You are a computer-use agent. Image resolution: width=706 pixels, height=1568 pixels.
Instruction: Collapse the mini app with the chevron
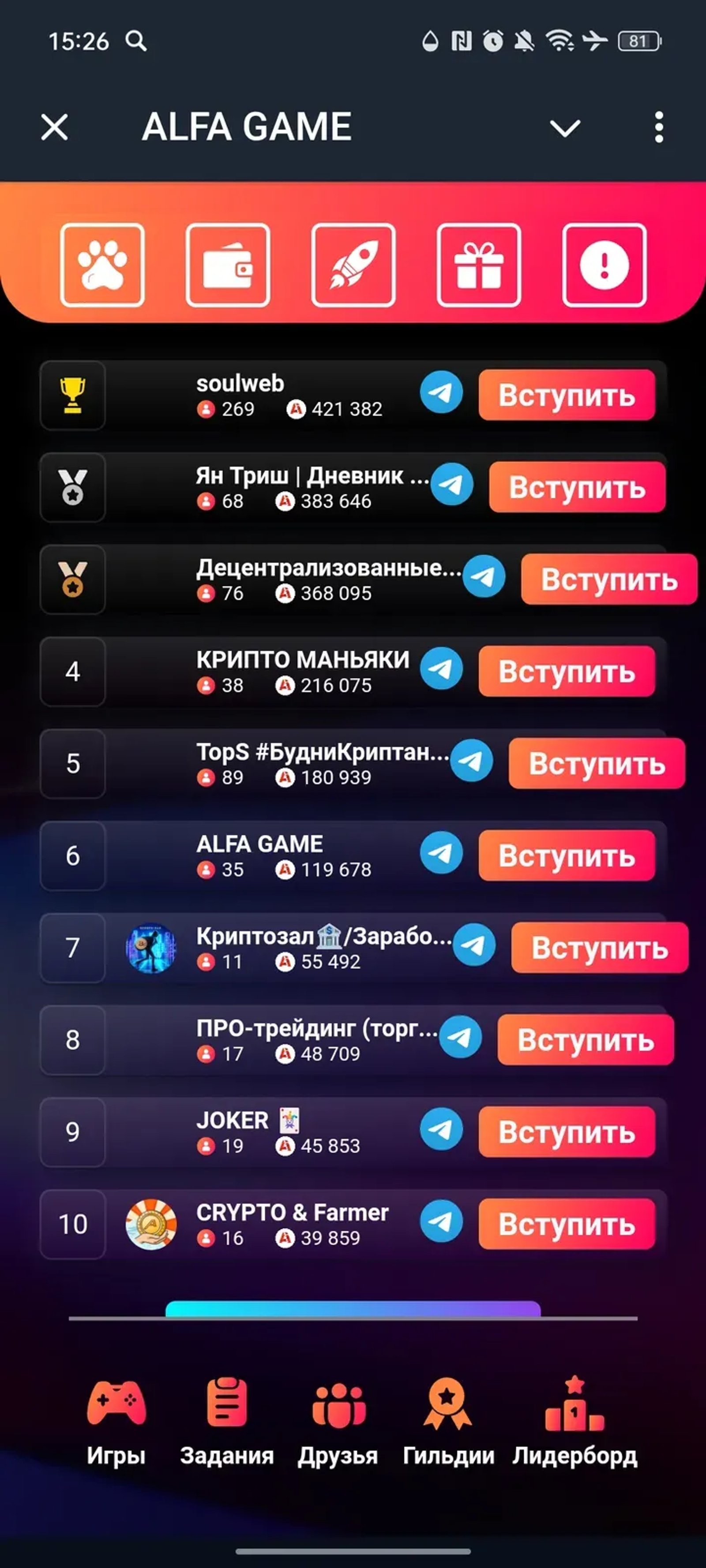(566, 128)
